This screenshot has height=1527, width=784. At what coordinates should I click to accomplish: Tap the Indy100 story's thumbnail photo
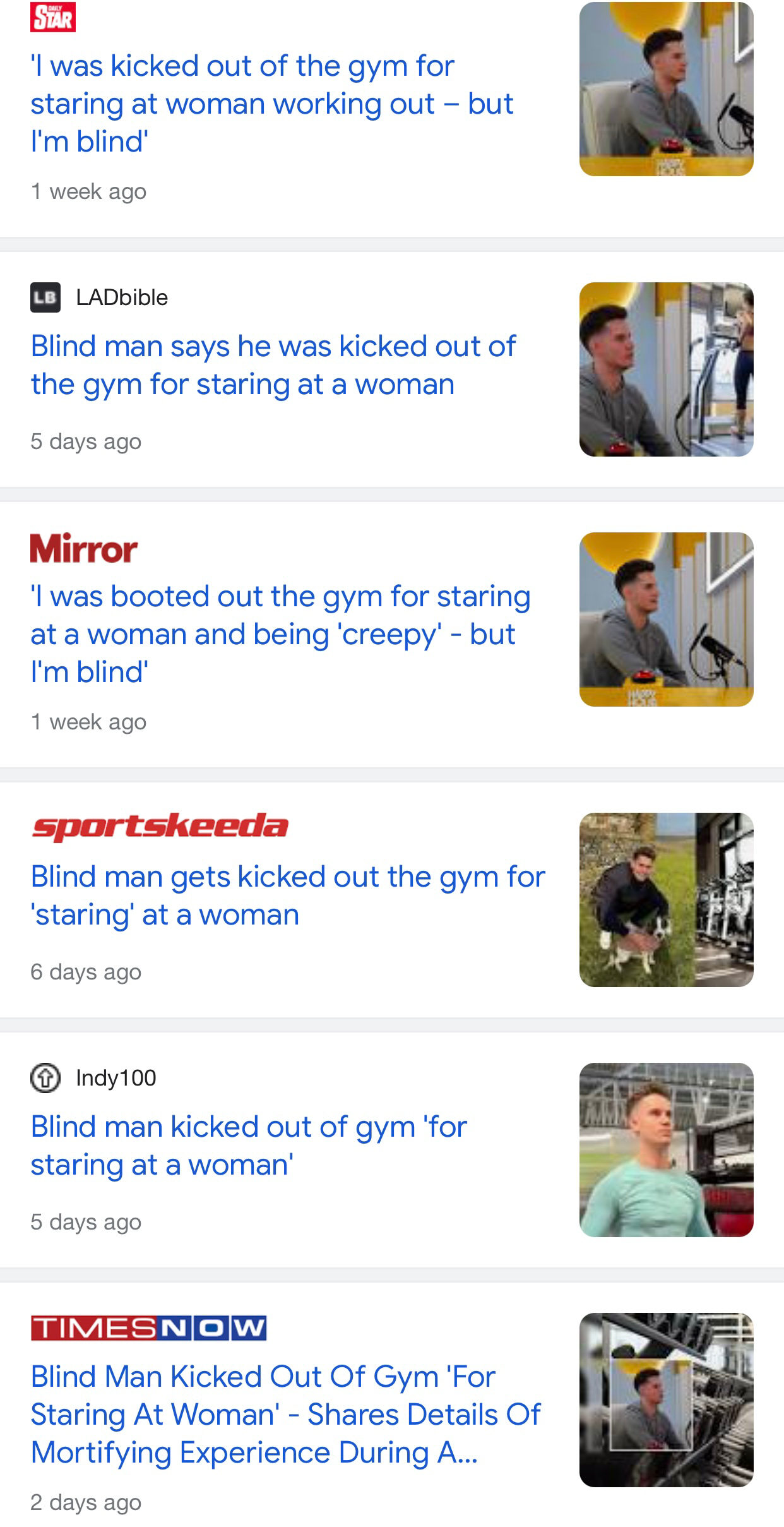[666, 1150]
